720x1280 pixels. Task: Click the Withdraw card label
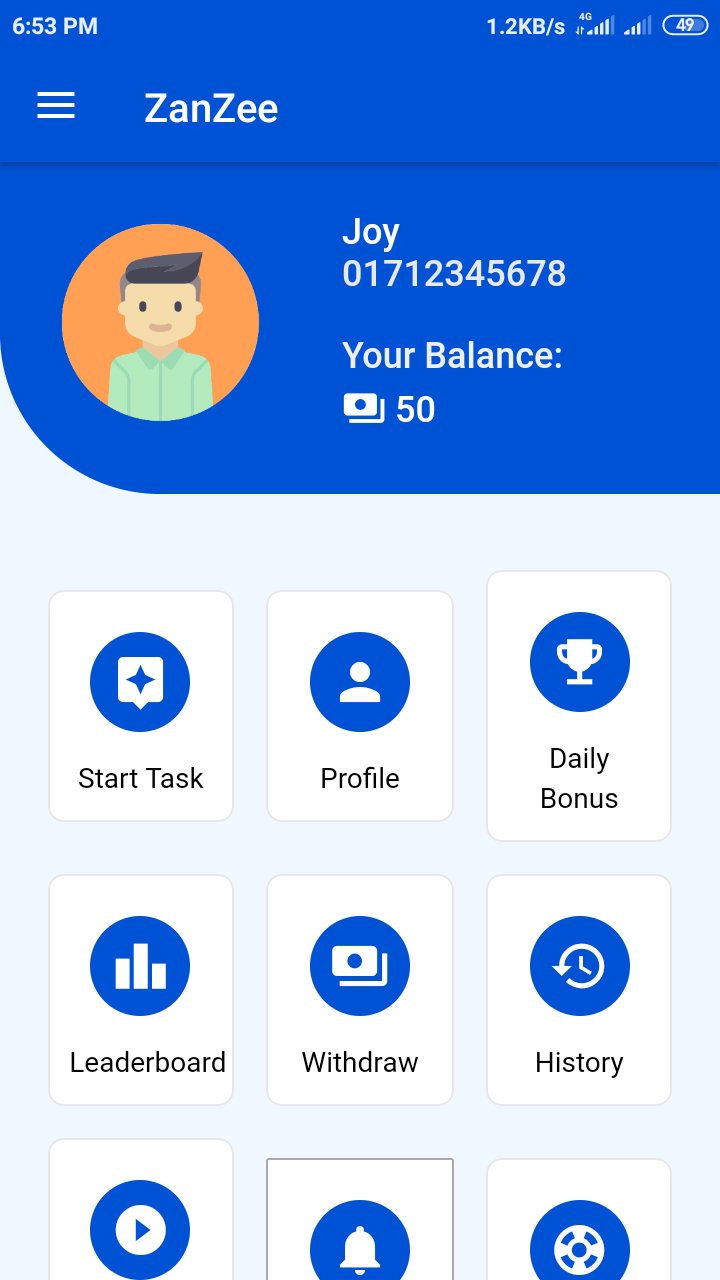(x=360, y=1062)
